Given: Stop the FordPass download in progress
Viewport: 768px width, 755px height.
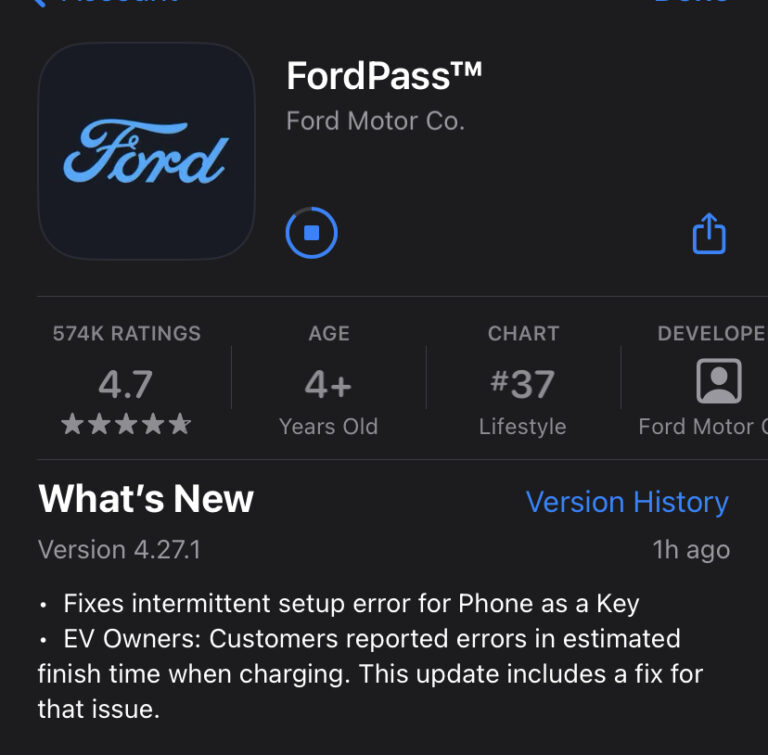Looking at the screenshot, I should click(x=311, y=234).
